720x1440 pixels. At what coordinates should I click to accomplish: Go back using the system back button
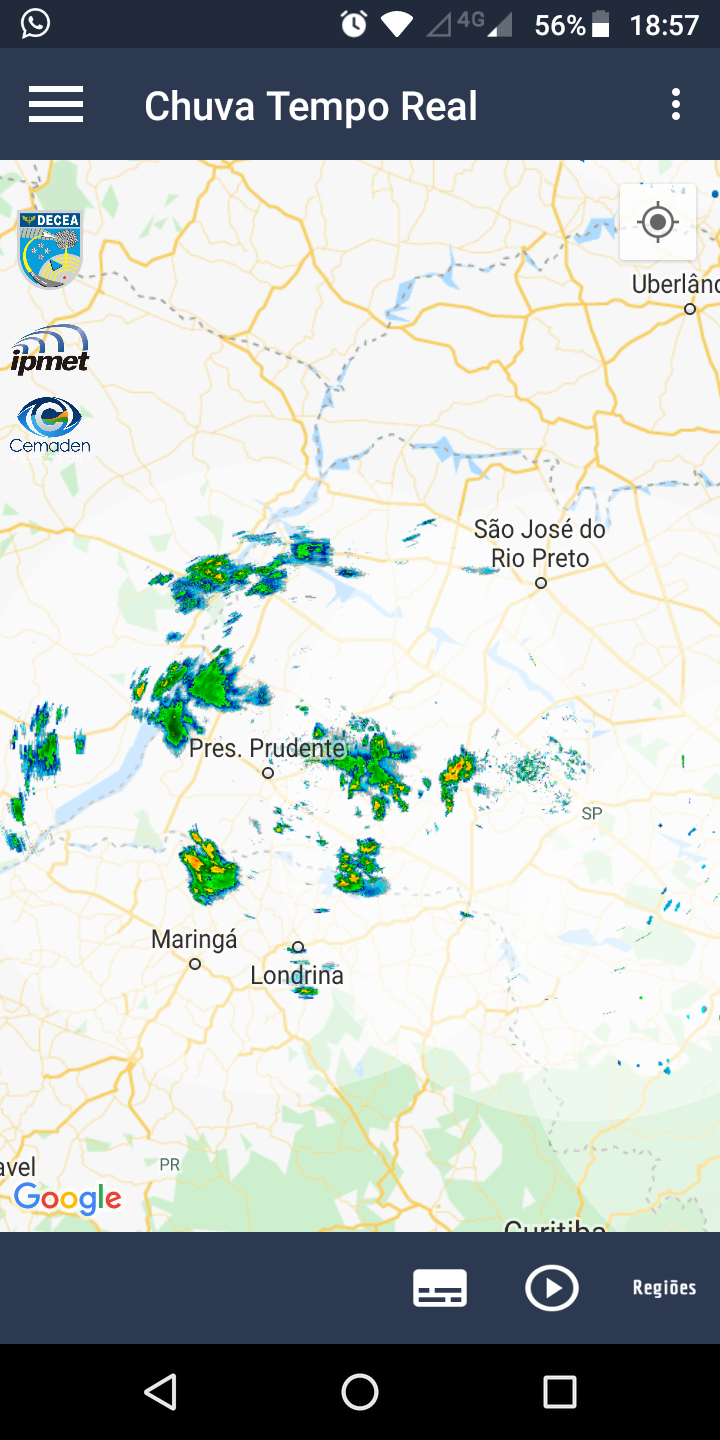click(x=160, y=1392)
